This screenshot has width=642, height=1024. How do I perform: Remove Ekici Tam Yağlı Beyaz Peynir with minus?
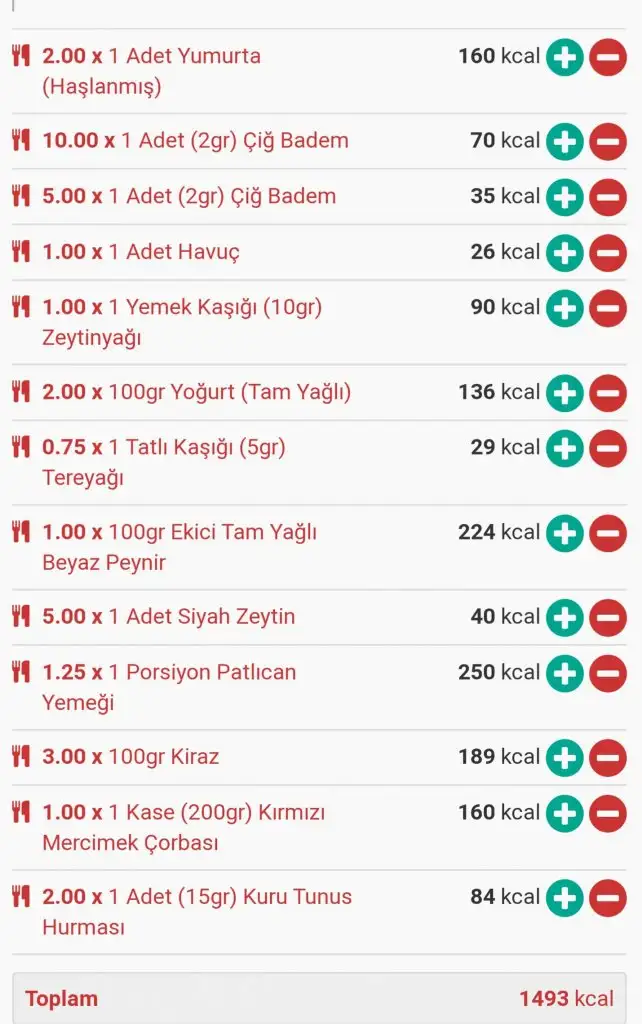coord(608,532)
